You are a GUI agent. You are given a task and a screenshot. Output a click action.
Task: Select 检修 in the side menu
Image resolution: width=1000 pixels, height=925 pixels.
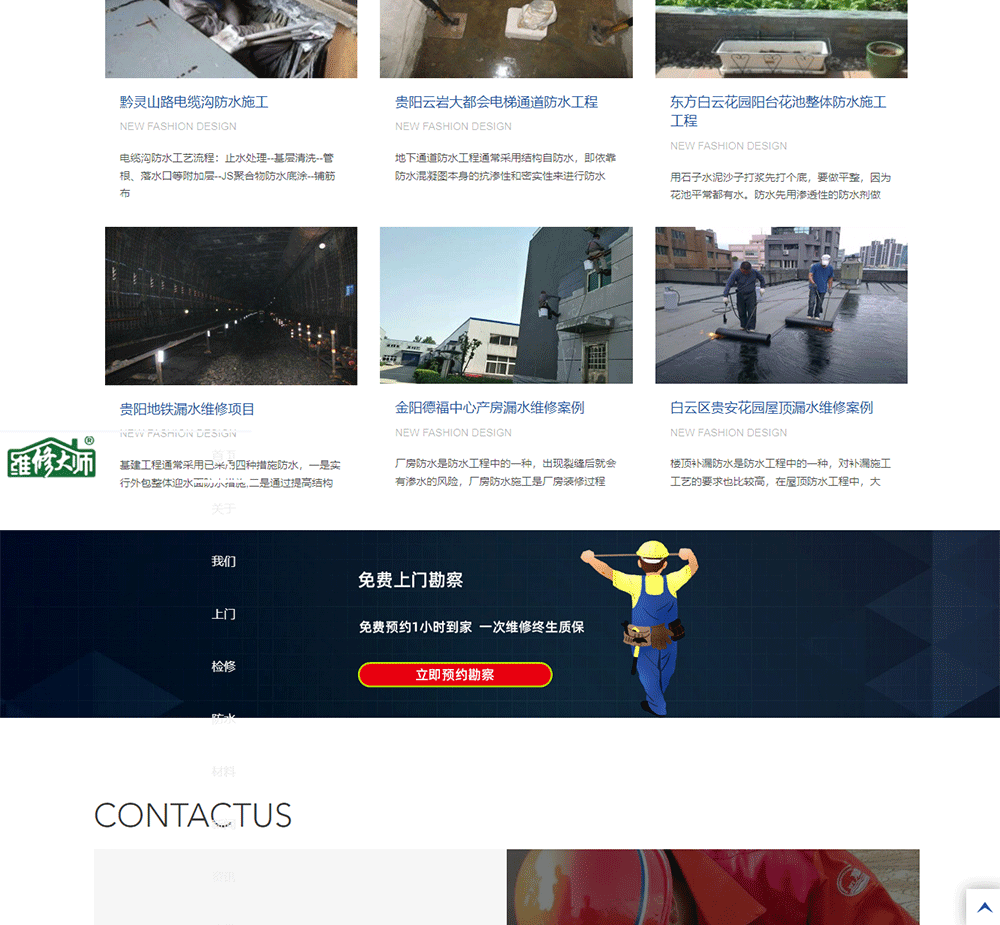coord(223,666)
